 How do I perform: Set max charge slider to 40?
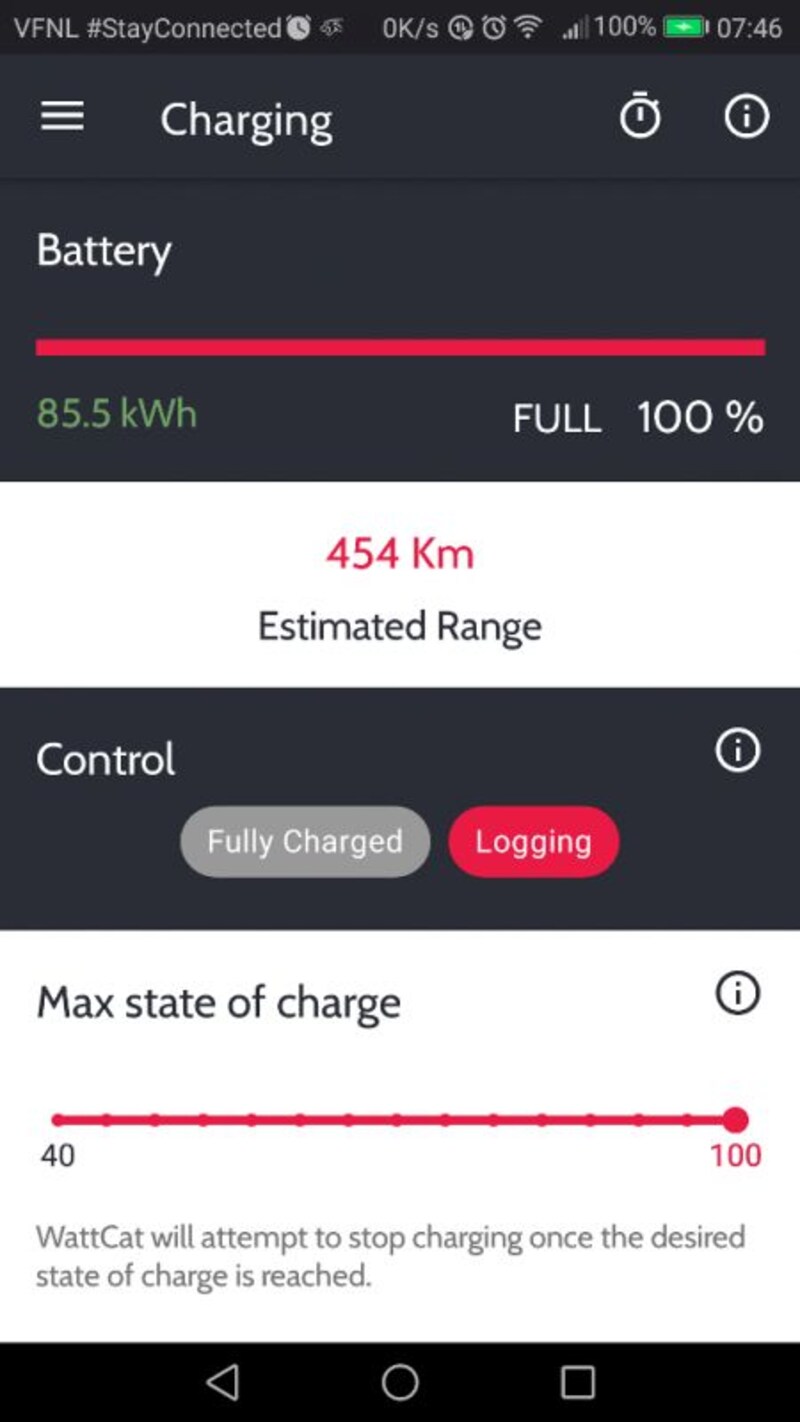coord(58,1120)
